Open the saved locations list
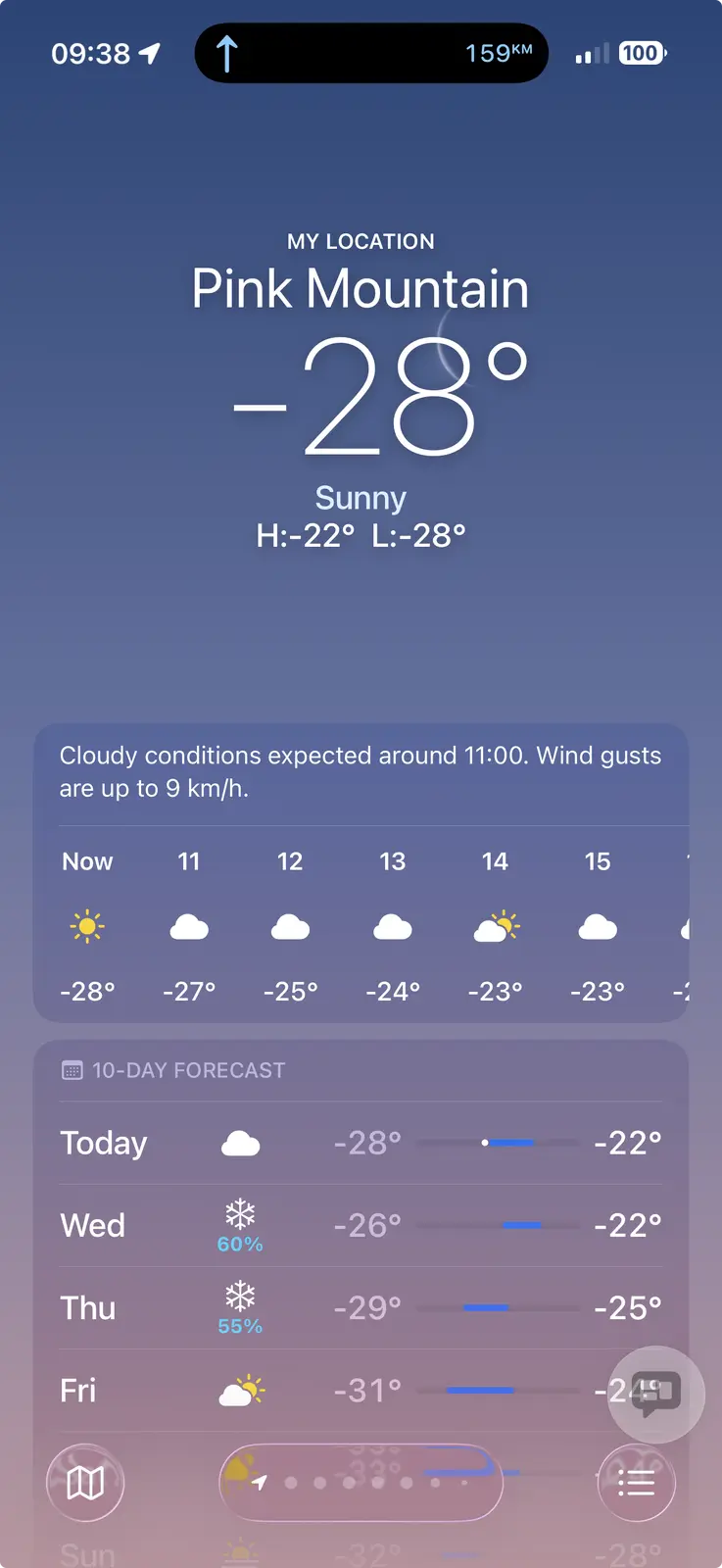The height and width of the screenshot is (1568, 722). tap(637, 1483)
